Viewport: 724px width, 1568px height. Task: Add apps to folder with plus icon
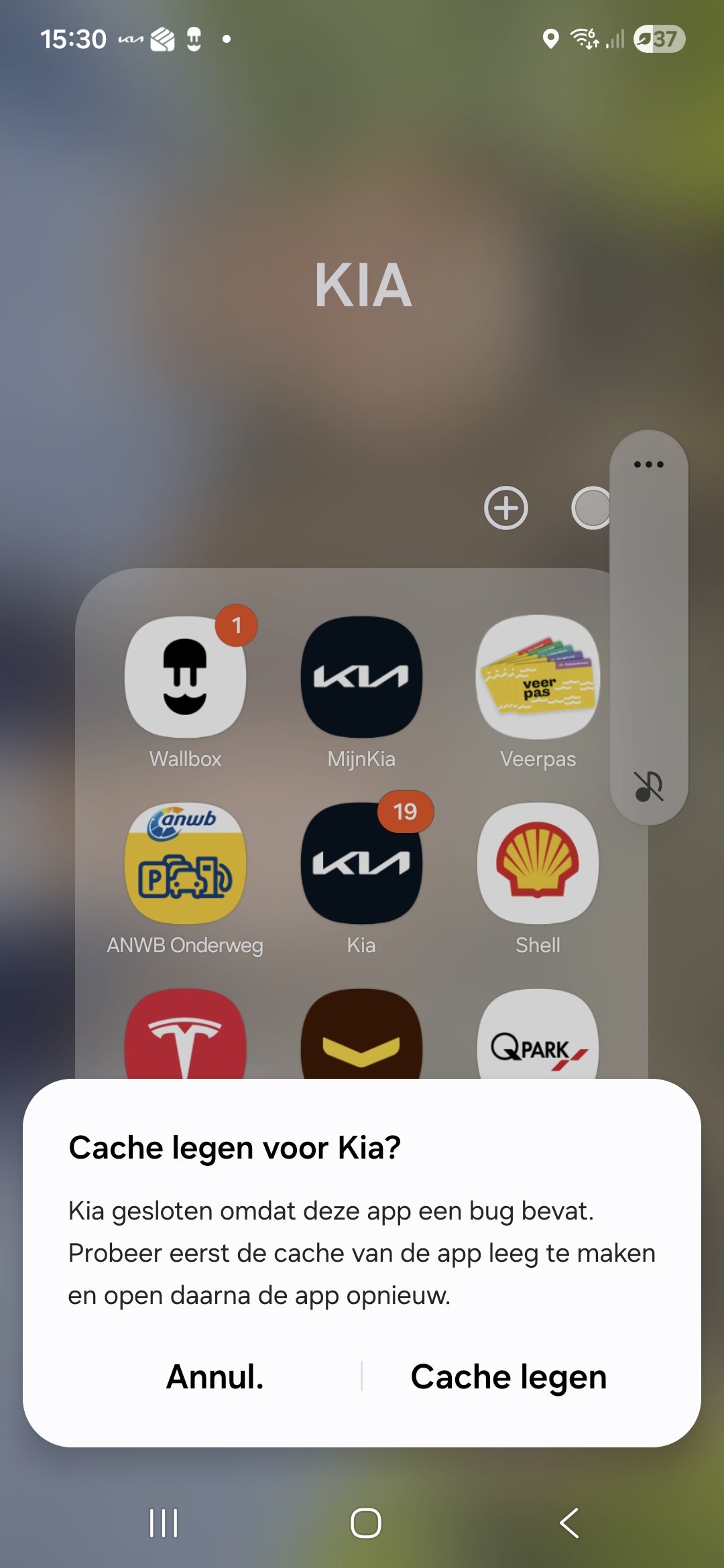(x=506, y=508)
